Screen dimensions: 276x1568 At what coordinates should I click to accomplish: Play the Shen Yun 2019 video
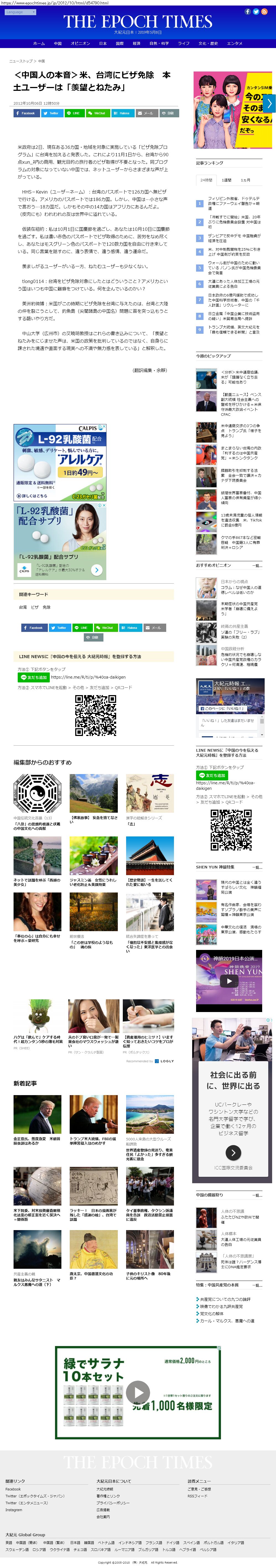coord(229,981)
